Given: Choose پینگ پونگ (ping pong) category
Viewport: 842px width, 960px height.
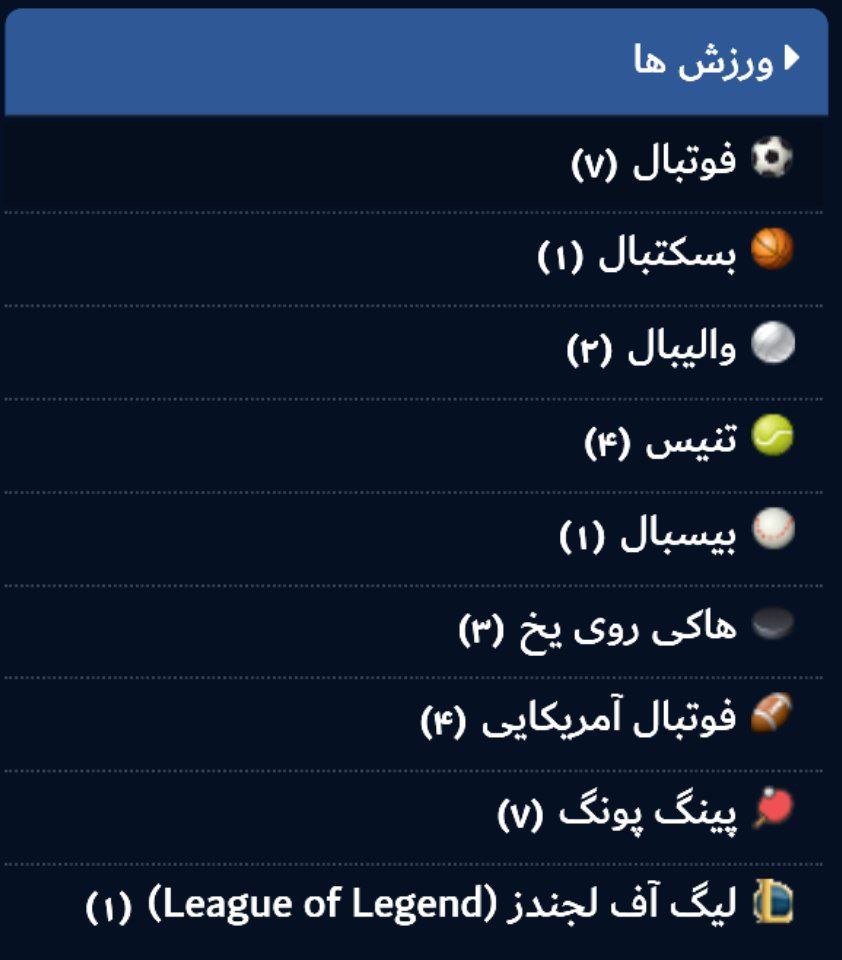Looking at the screenshot, I should pyautogui.click(x=645, y=811).
